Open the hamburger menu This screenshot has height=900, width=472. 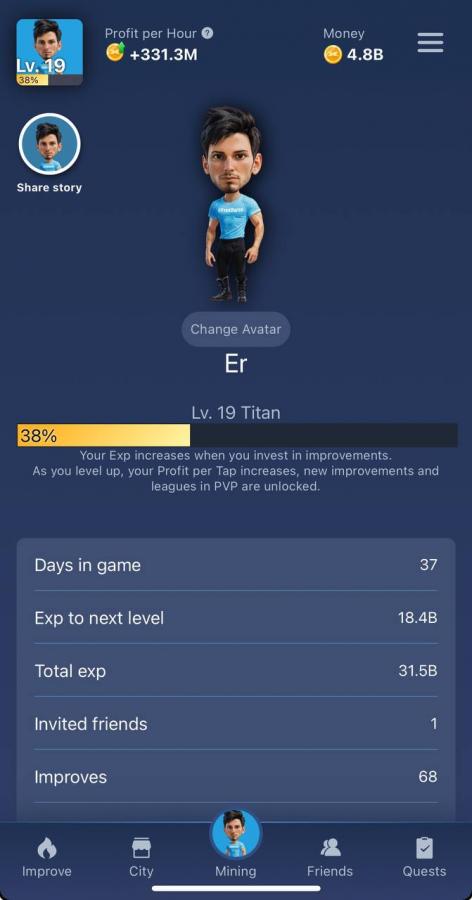pos(430,42)
